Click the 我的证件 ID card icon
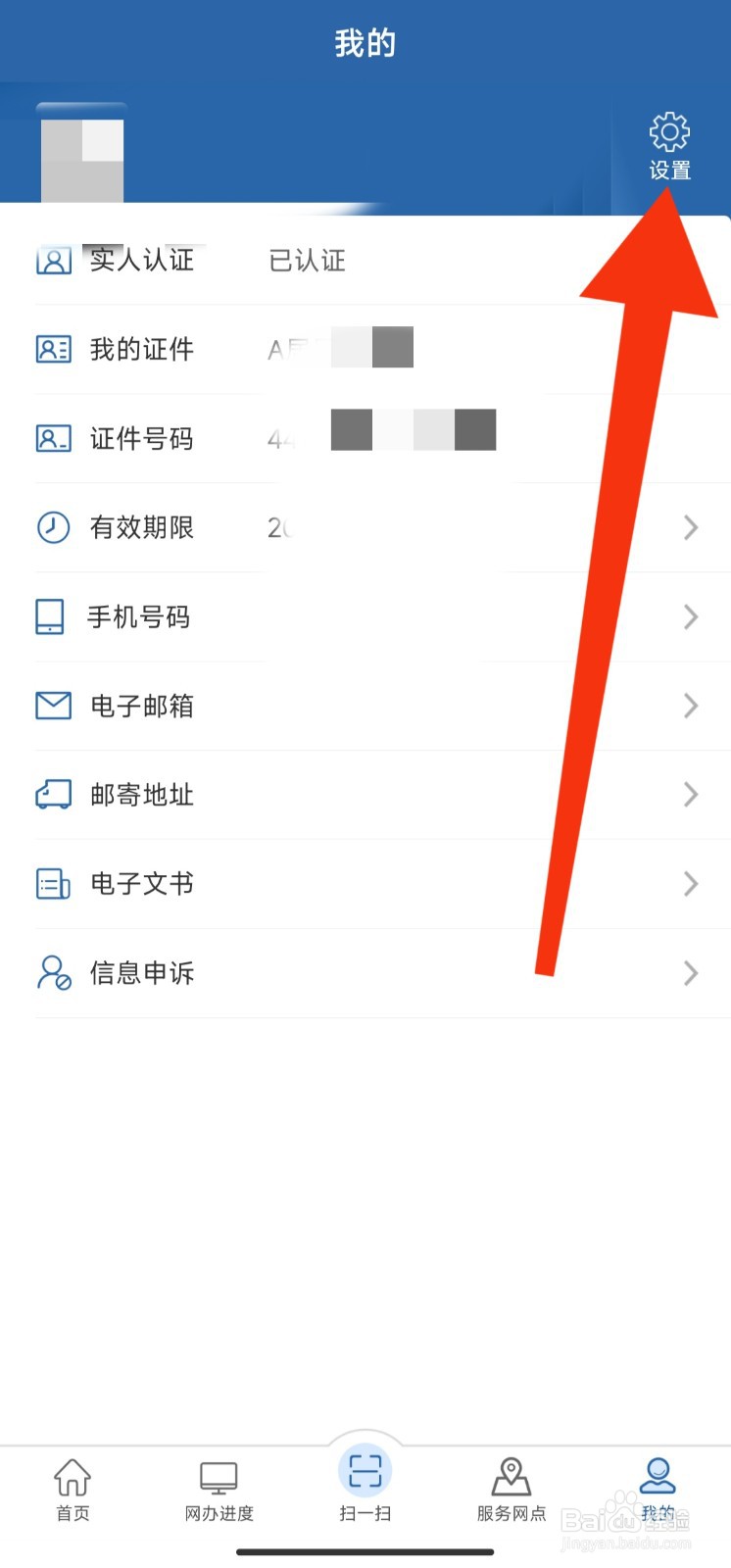The width and height of the screenshot is (731, 1568). 54,349
